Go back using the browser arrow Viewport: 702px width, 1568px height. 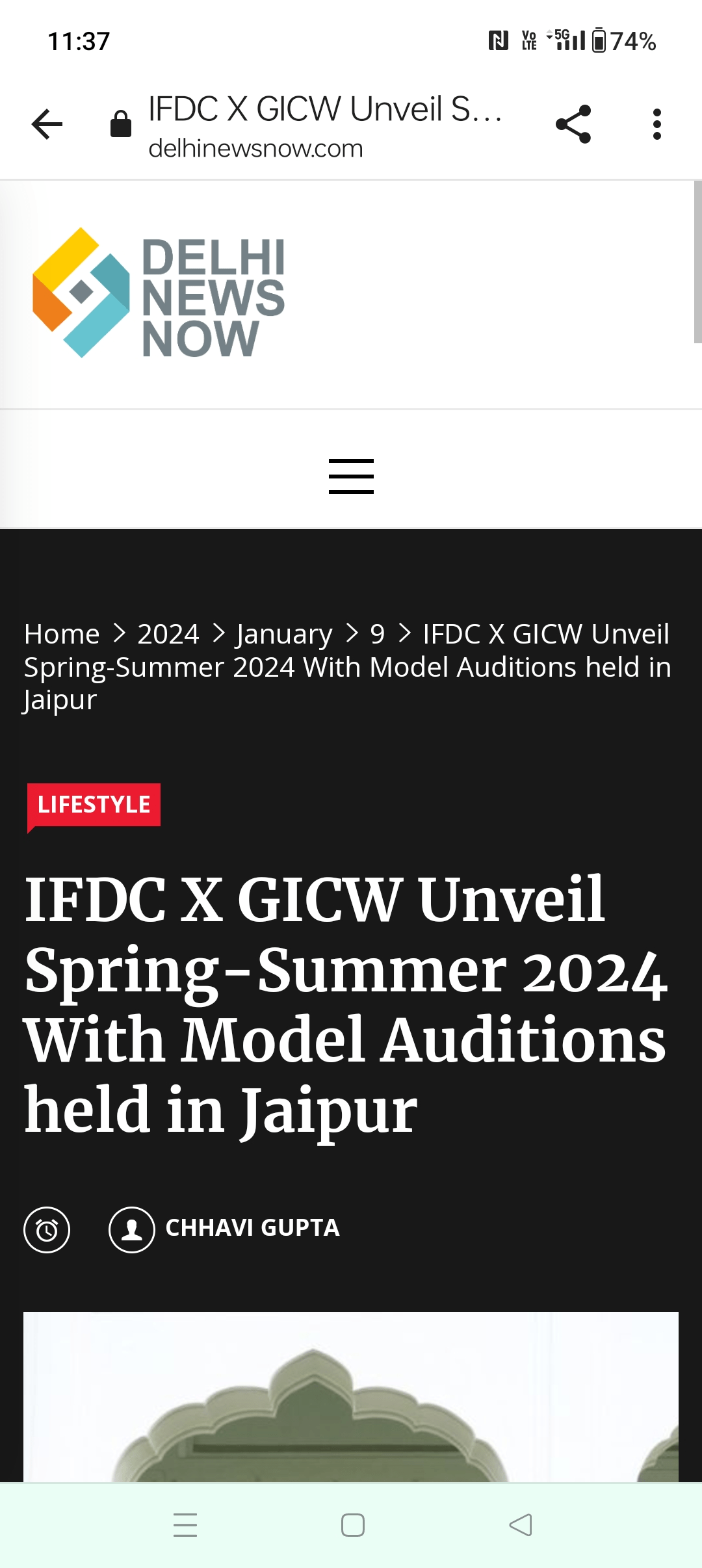tap(47, 124)
